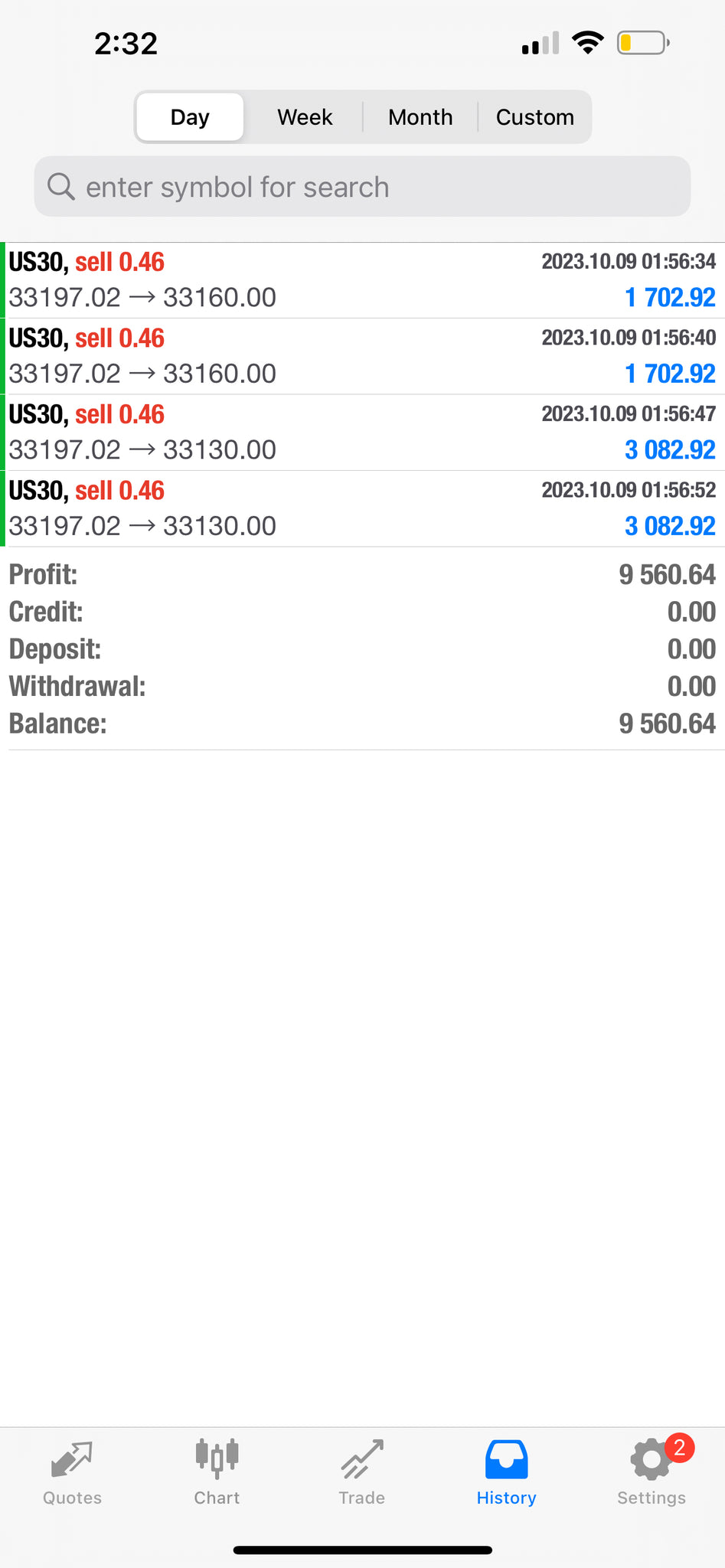The image size is (725, 1568).
Task: Expand the US30 trade closed at 01:56:52
Action: [362, 508]
